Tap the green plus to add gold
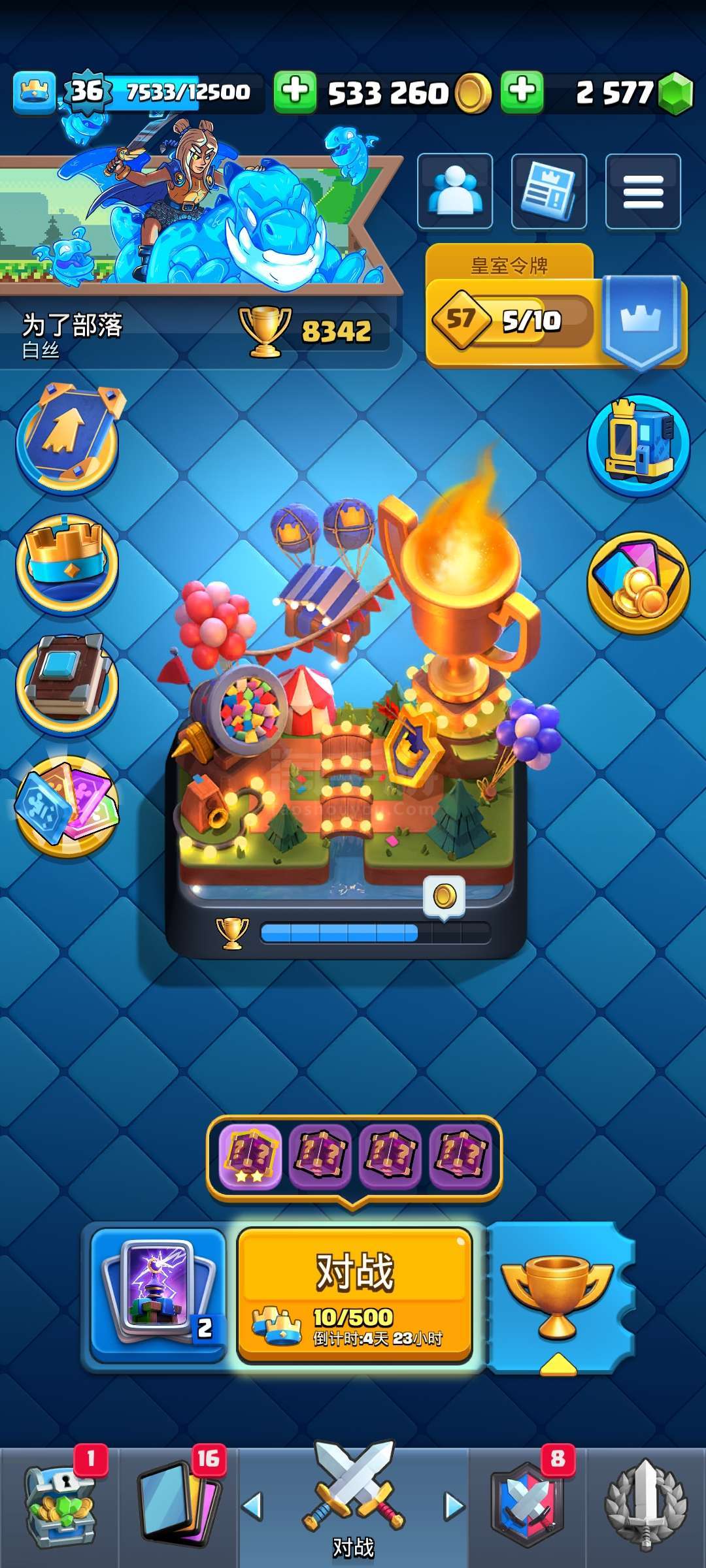This screenshot has height=1568, width=706. pos(295,91)
